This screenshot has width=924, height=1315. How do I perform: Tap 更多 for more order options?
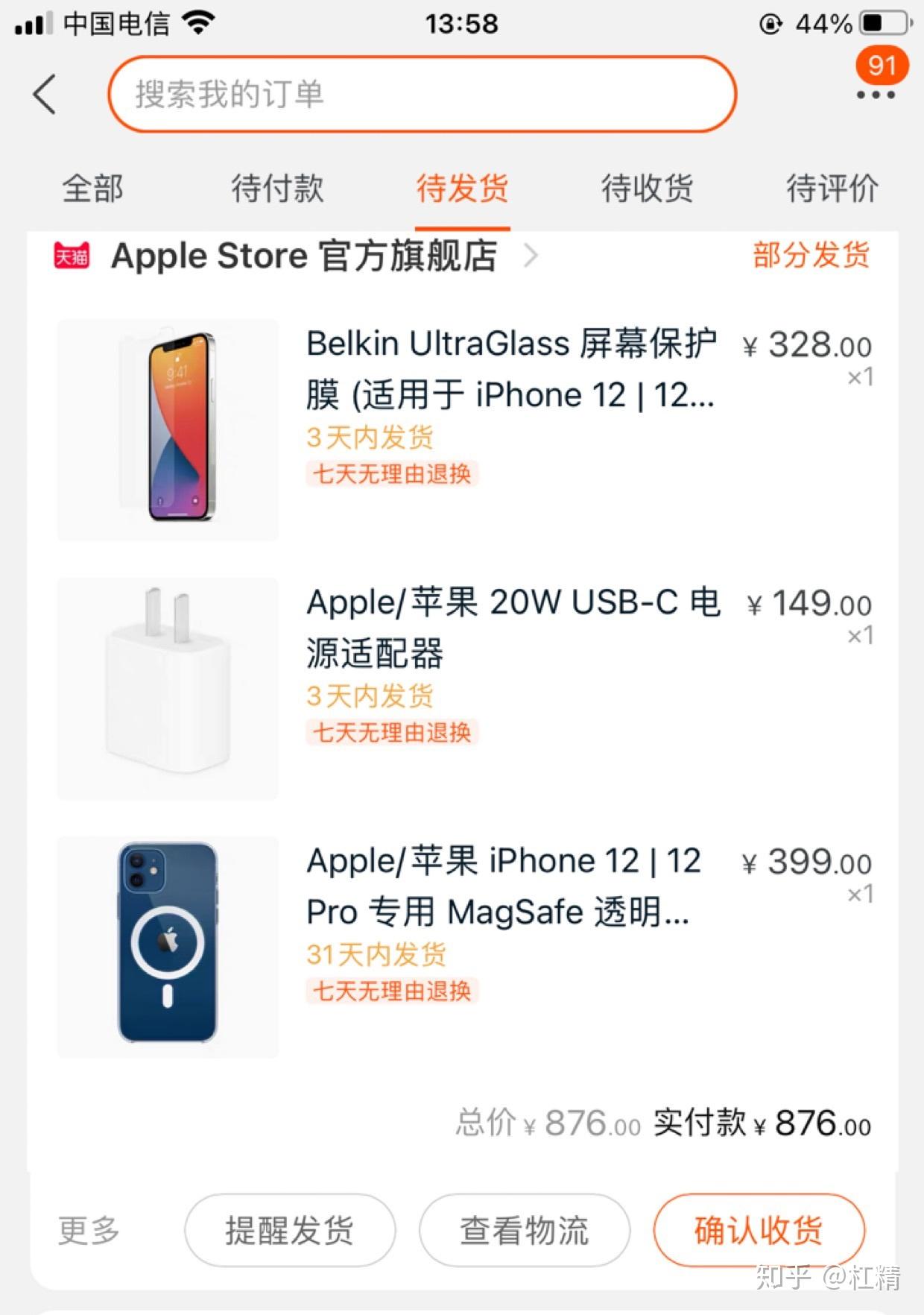tap(89, 1230)
